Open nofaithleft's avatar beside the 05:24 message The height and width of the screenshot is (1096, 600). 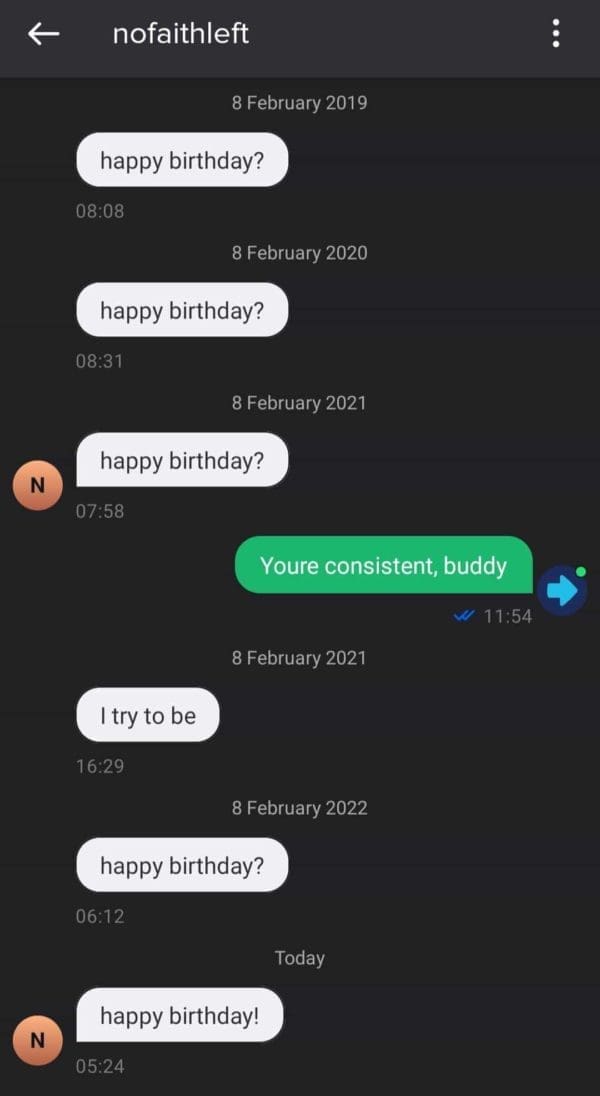coord(37,1040)
